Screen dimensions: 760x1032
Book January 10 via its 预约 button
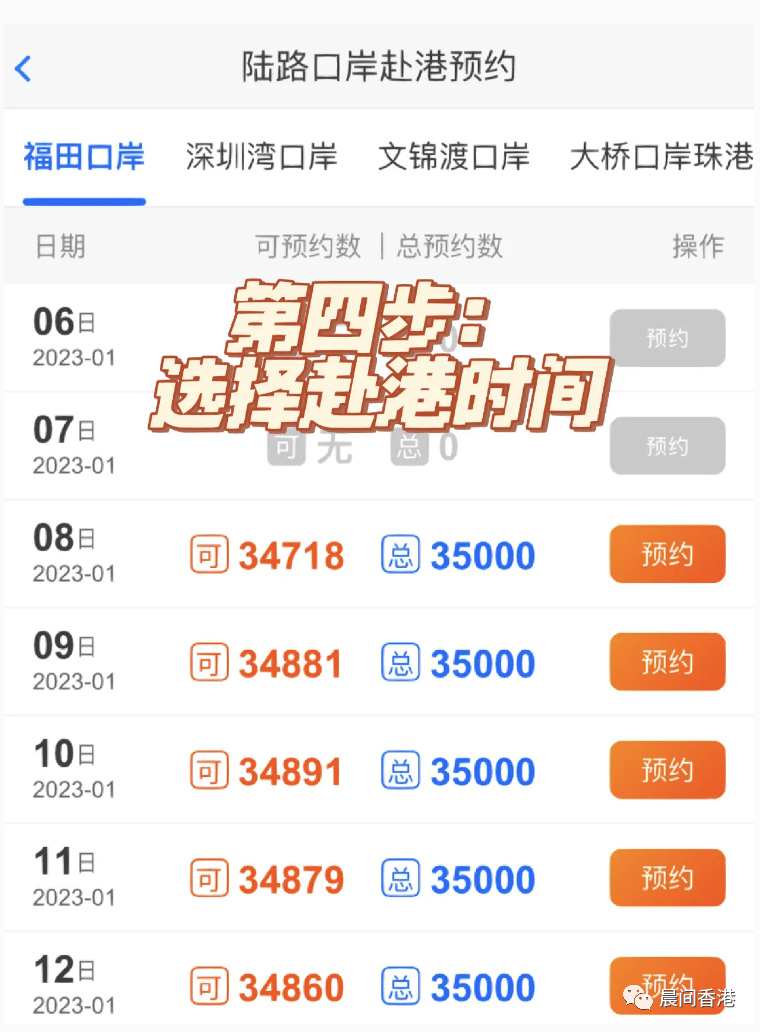667,770
